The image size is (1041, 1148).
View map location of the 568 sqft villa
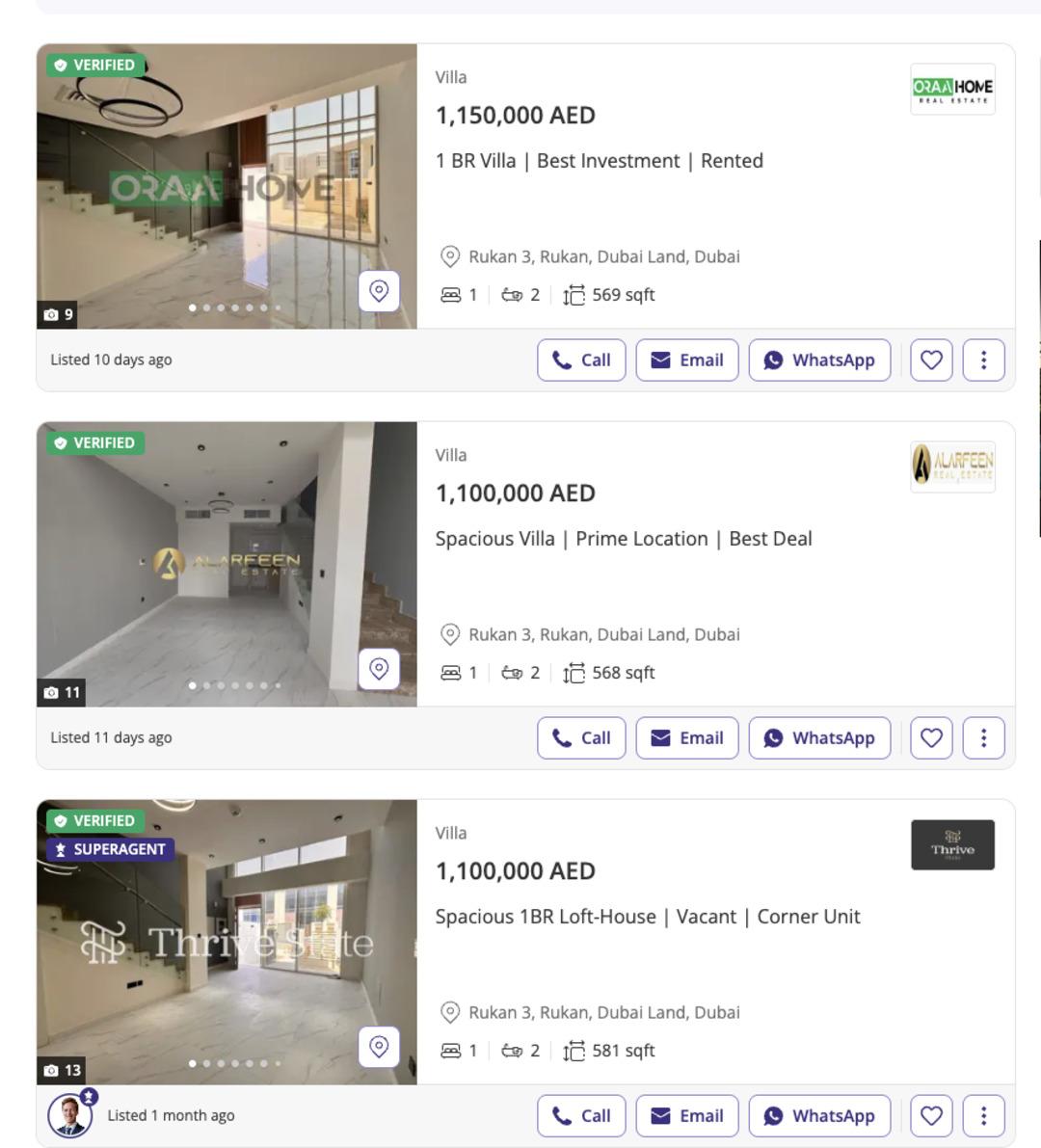[379, 668]
